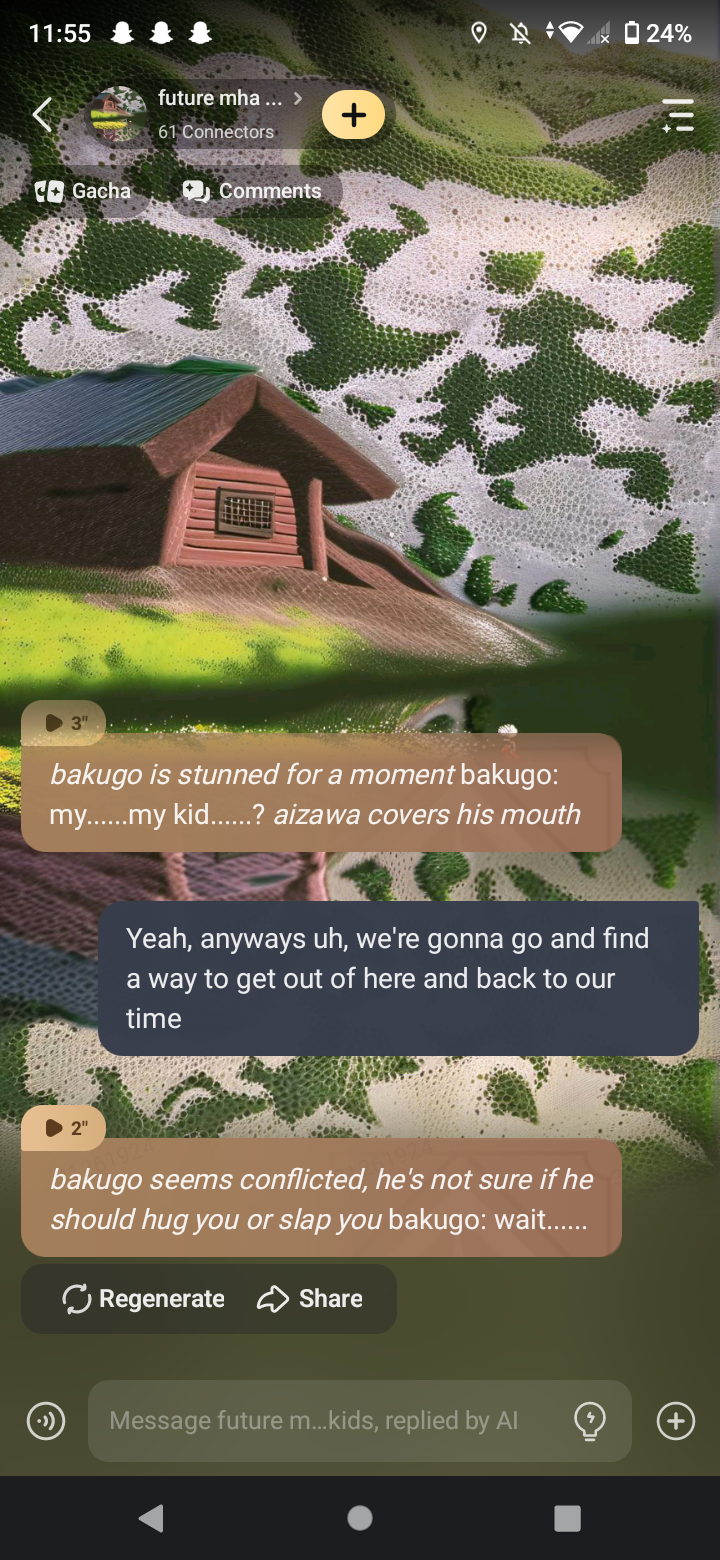Regenerate the latest AI reply
Viewport: 720px width, 1560px height.
(x=143, y=1299)
